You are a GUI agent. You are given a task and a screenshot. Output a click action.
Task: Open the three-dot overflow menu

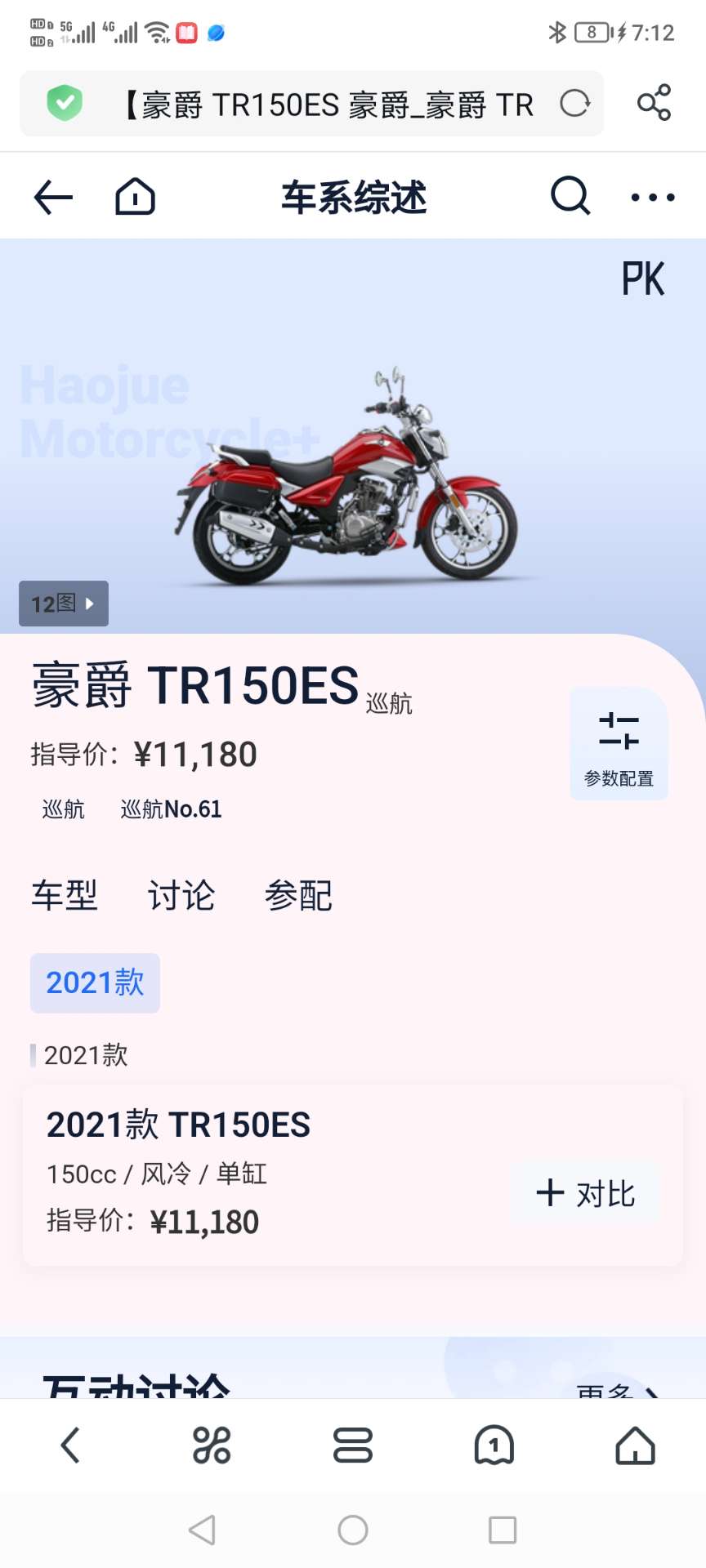pyautogui.click(x=653, y=197)
